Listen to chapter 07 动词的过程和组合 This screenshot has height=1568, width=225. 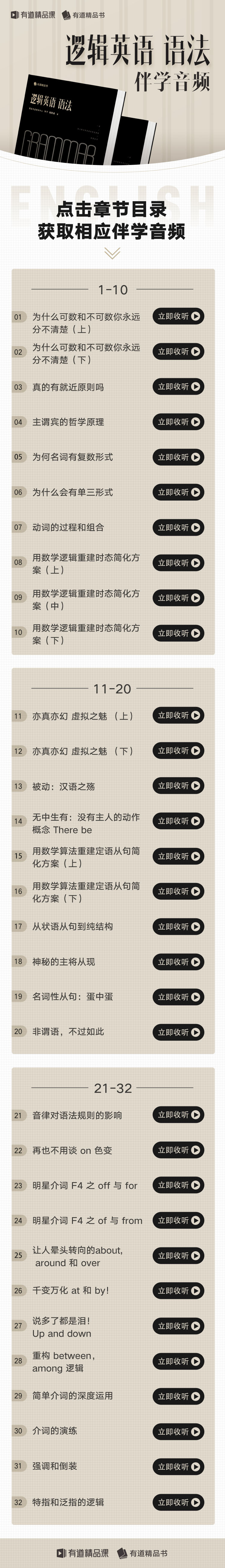pyautogui.click(x=178, y=527)
